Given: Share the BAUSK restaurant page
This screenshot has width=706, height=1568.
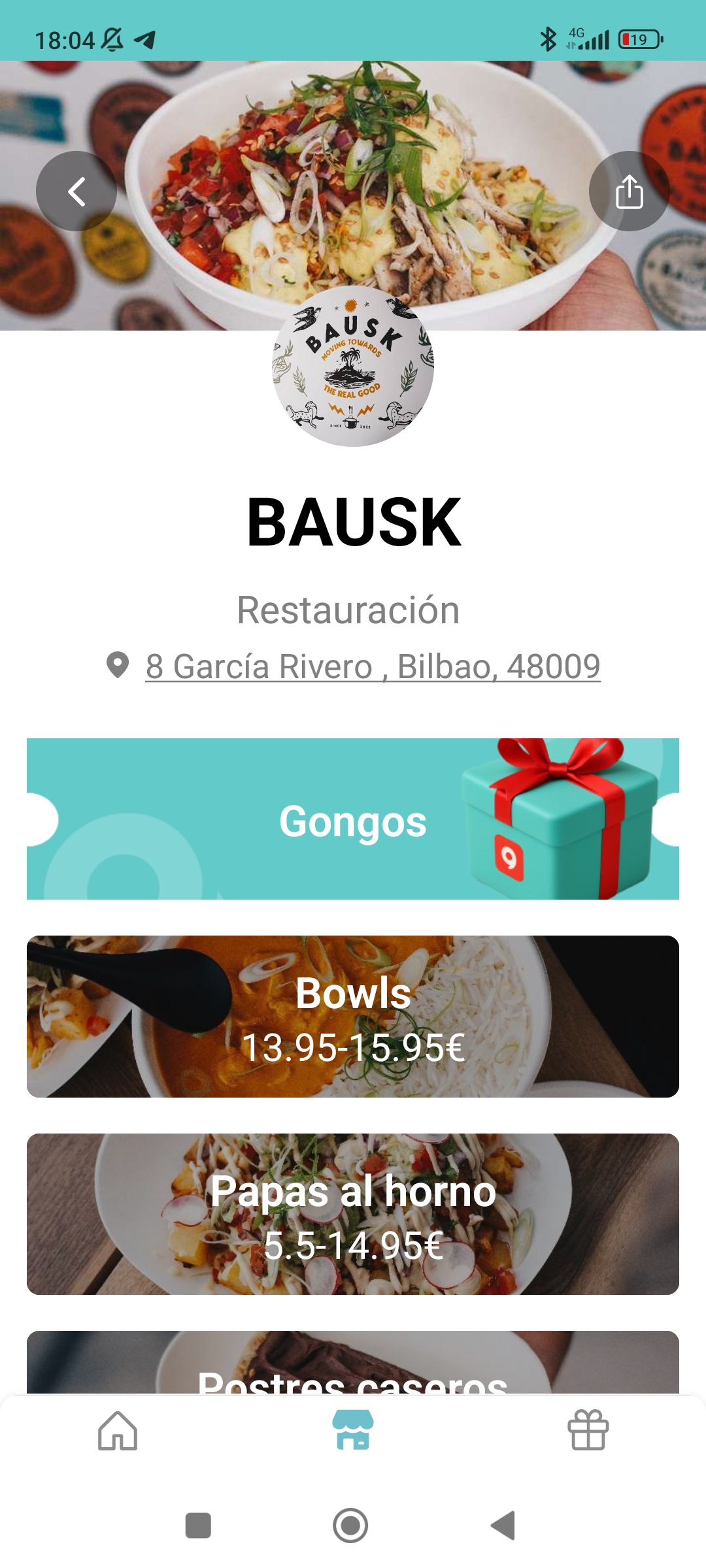Looking at the screenshot, I should [x=629, y=191].
